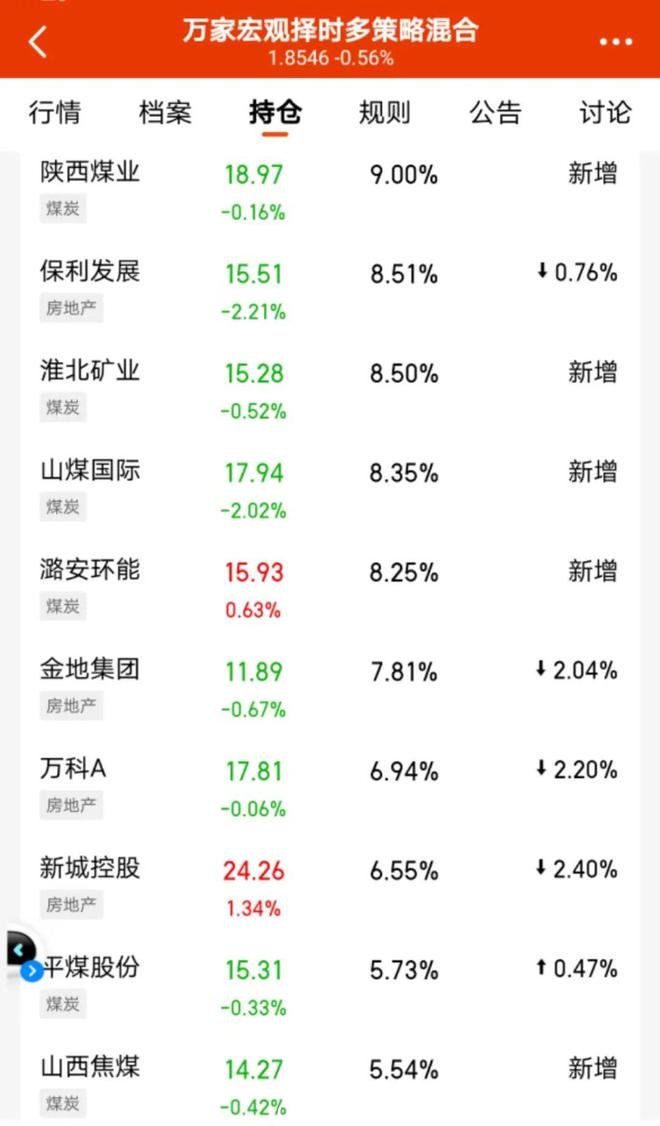Screen dimensions: 660x1126
Task: Open the 平煤股份 holding row
Action: tap(330, 986)
